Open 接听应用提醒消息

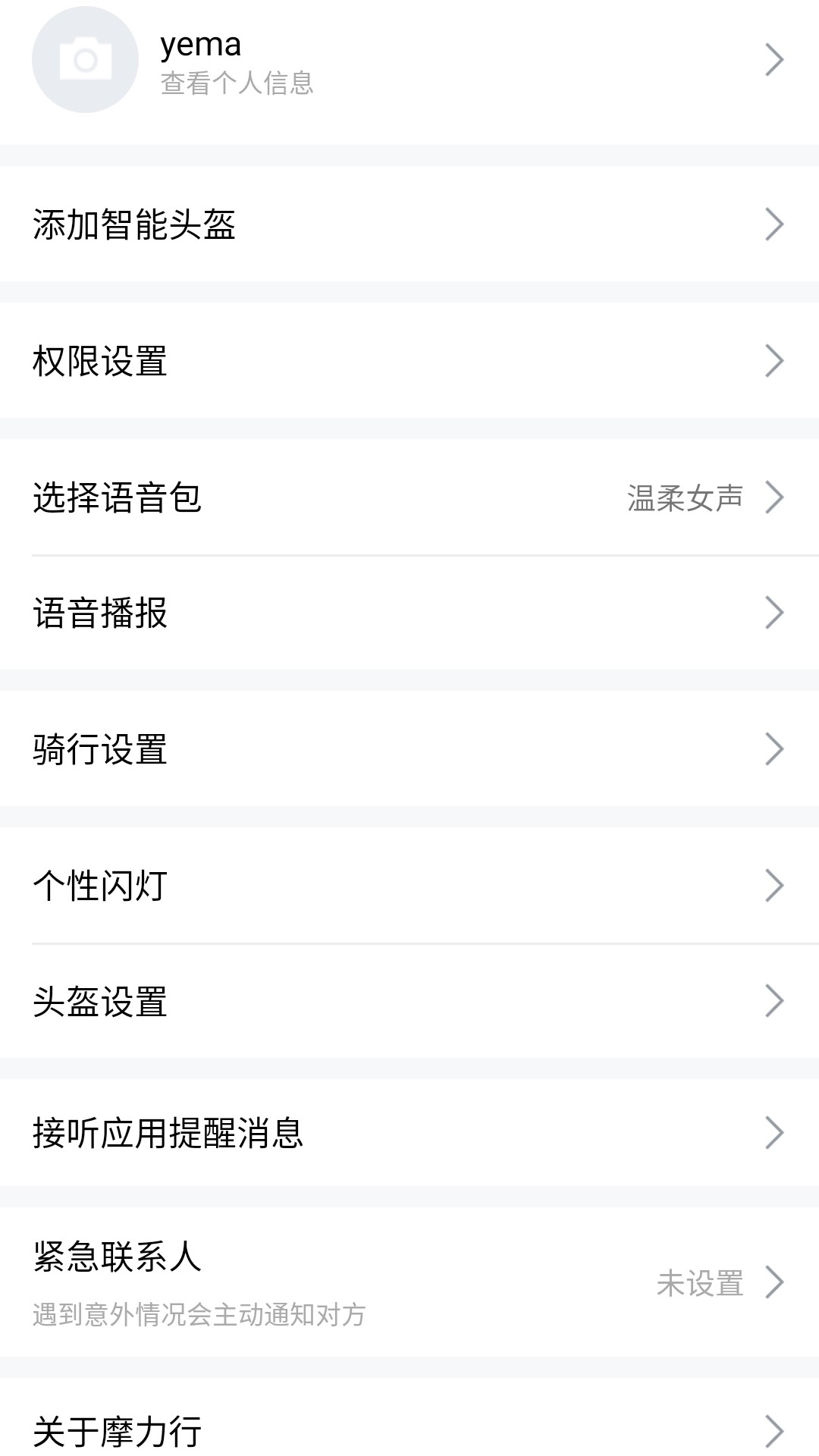click(x=409, y=1132)
